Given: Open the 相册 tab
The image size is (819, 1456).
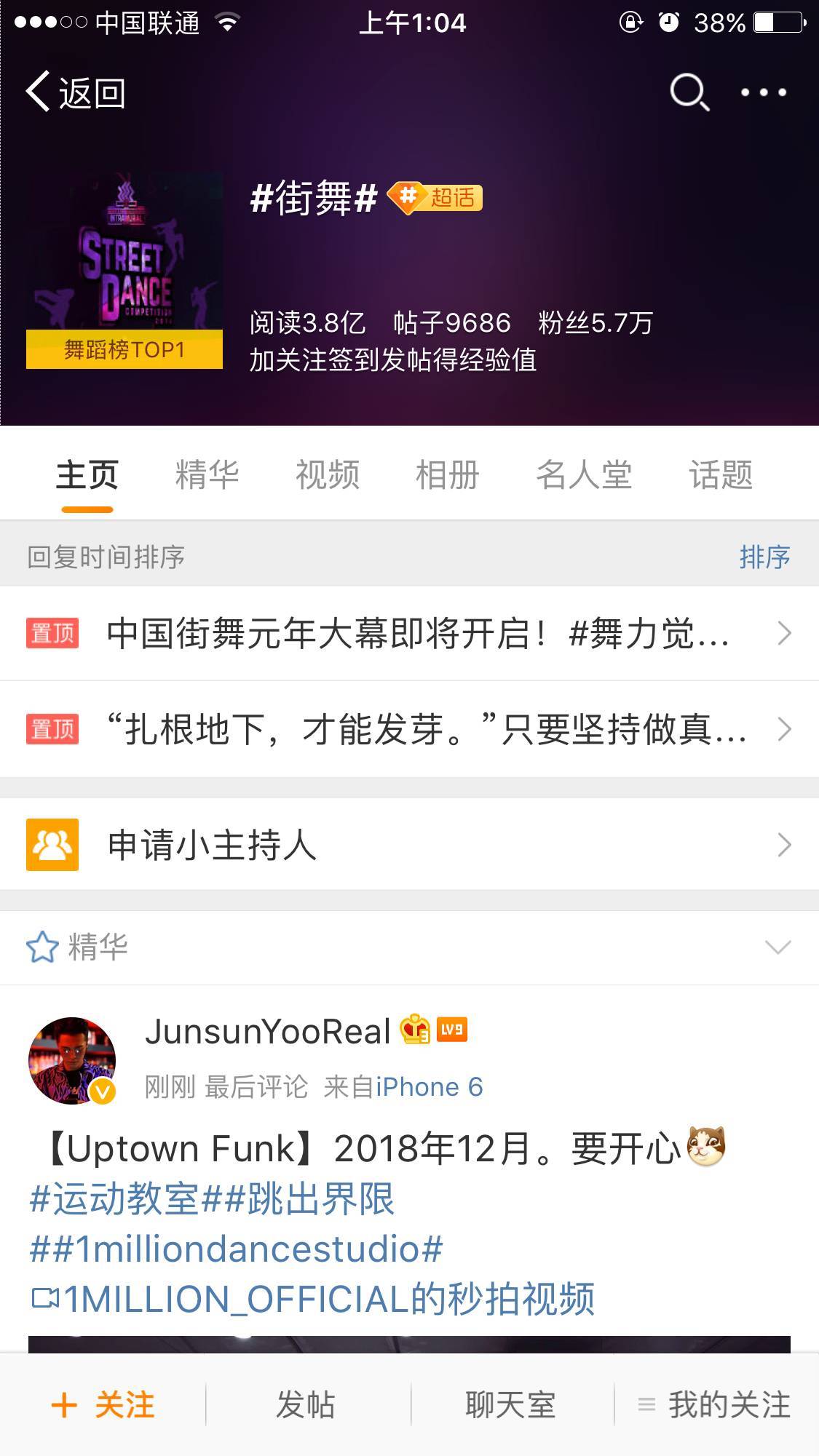Looking at the screenshot, I should pos(447,475).
